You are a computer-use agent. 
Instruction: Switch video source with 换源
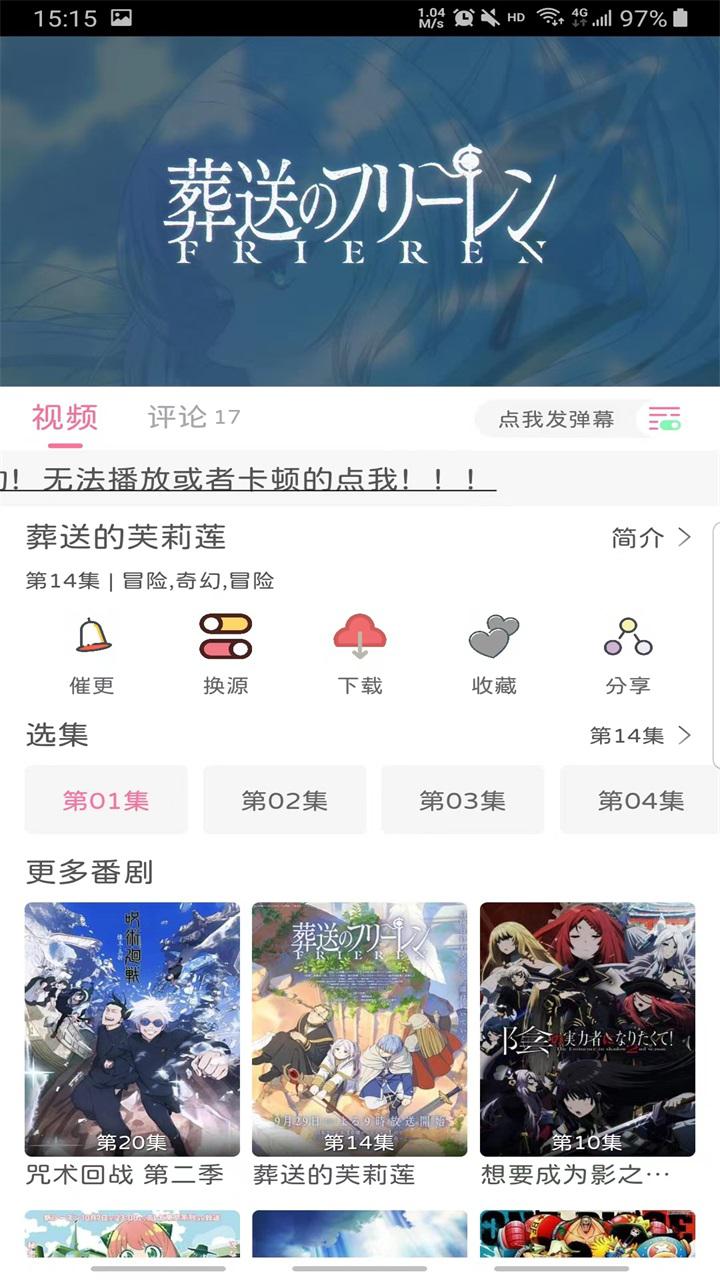coord(226,655)
